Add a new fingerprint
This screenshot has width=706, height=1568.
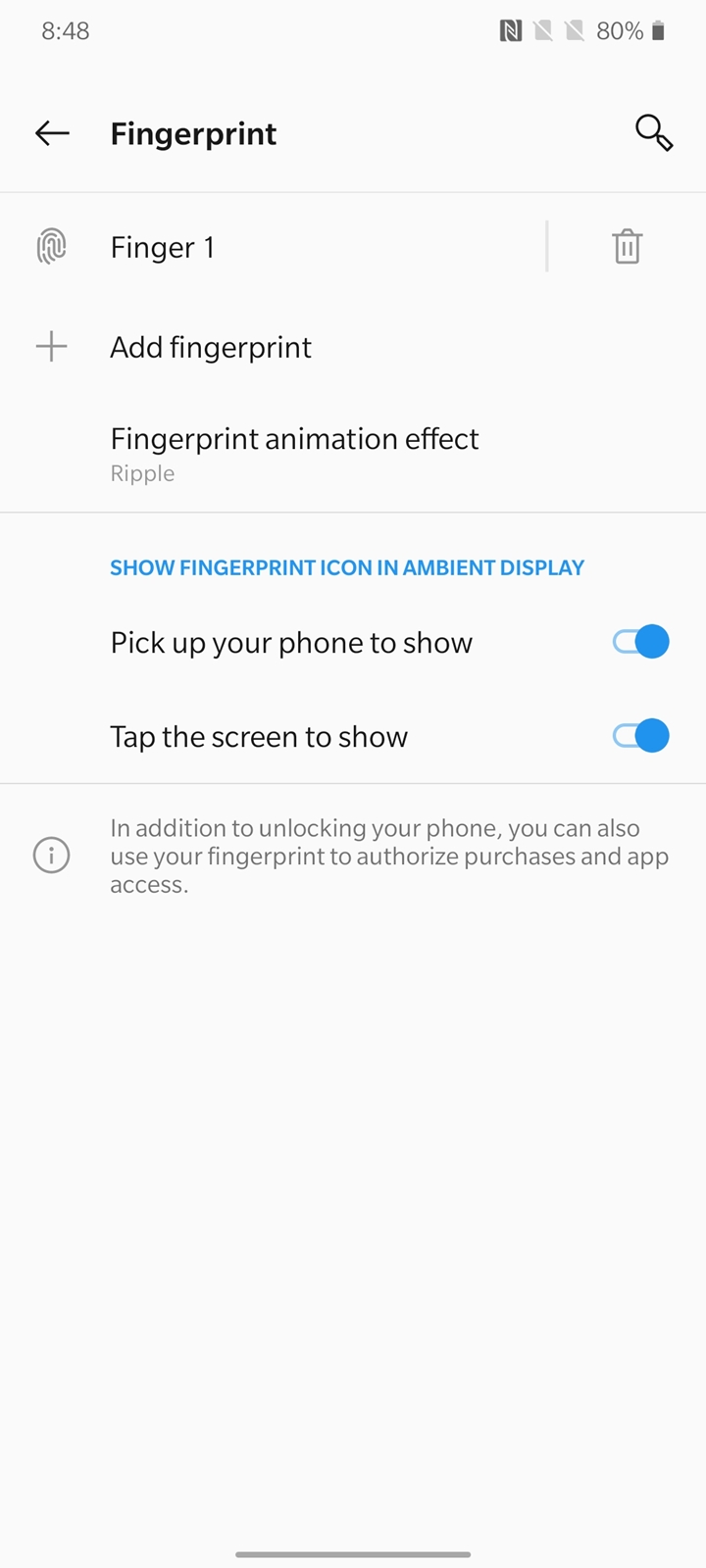[x=353, y=347]
